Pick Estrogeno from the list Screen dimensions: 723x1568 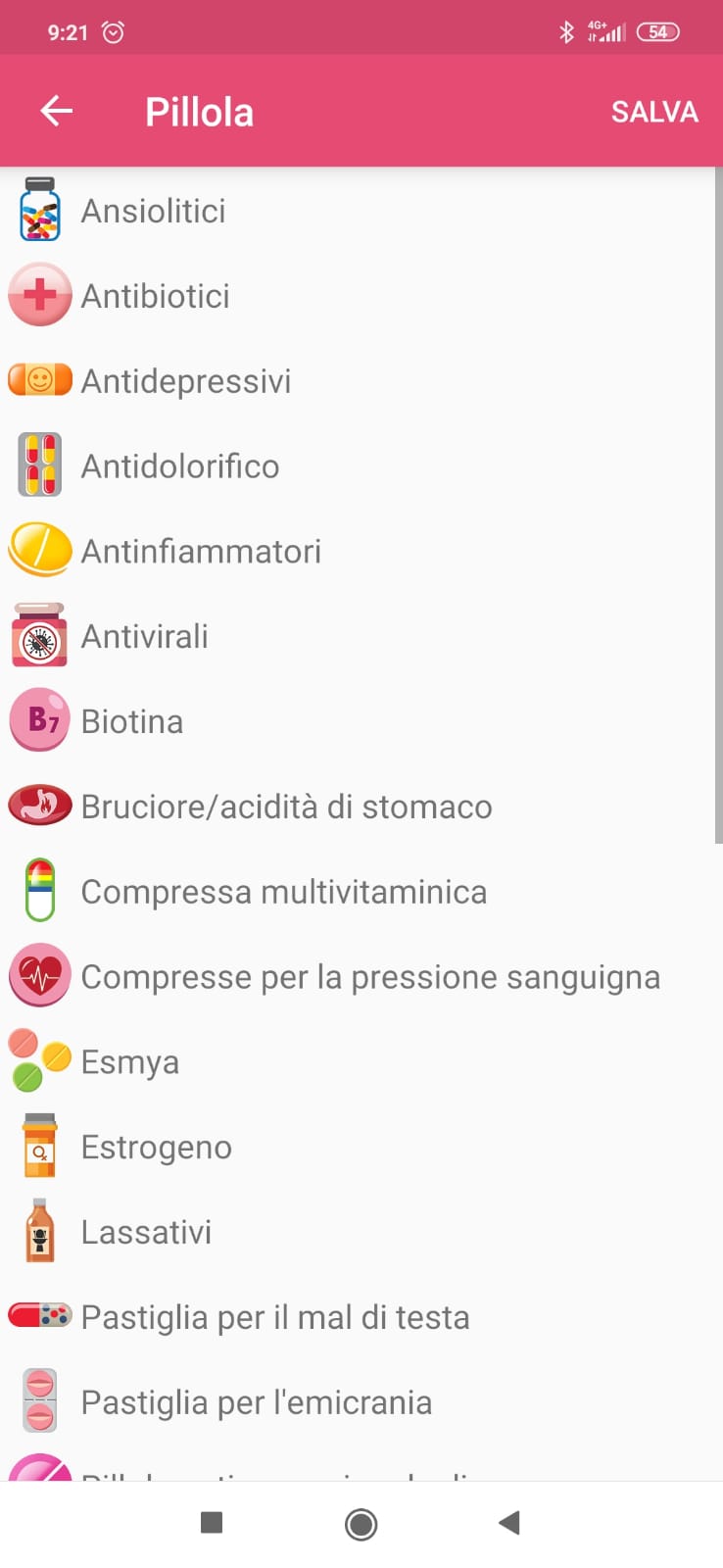157,1148
